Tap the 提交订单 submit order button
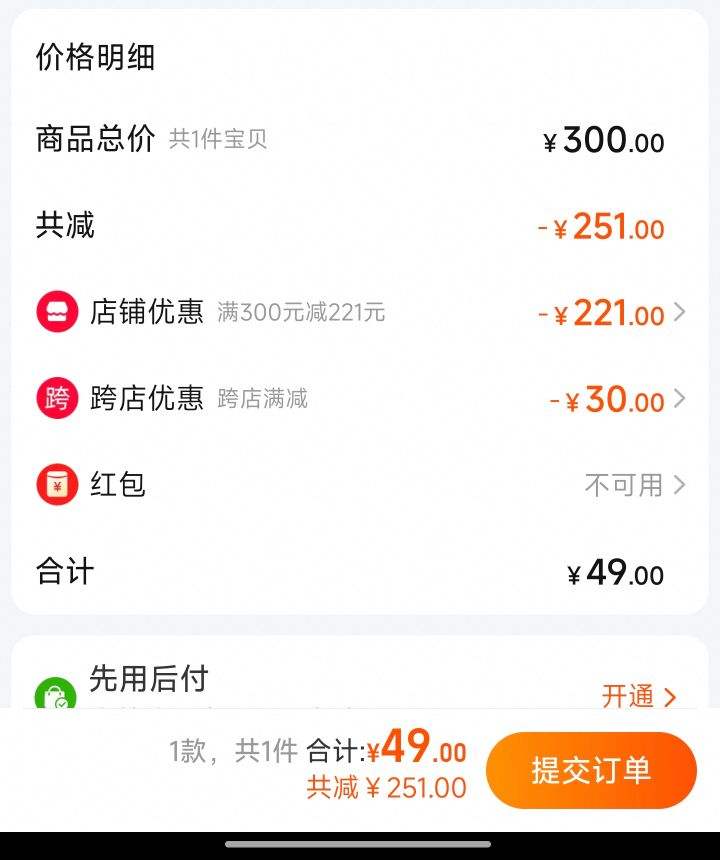The image size is (720, 860). (591, 769)
